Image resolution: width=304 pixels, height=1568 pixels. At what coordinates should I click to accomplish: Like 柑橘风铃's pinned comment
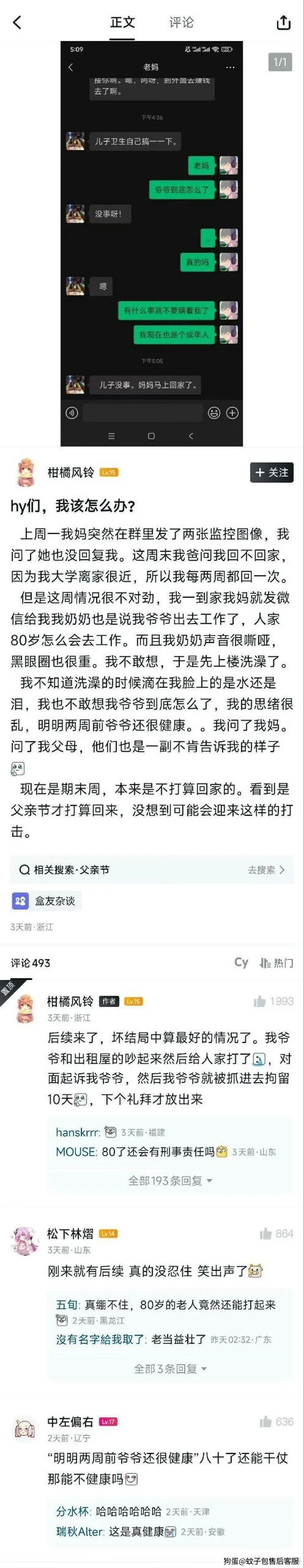pos(259,1001)
